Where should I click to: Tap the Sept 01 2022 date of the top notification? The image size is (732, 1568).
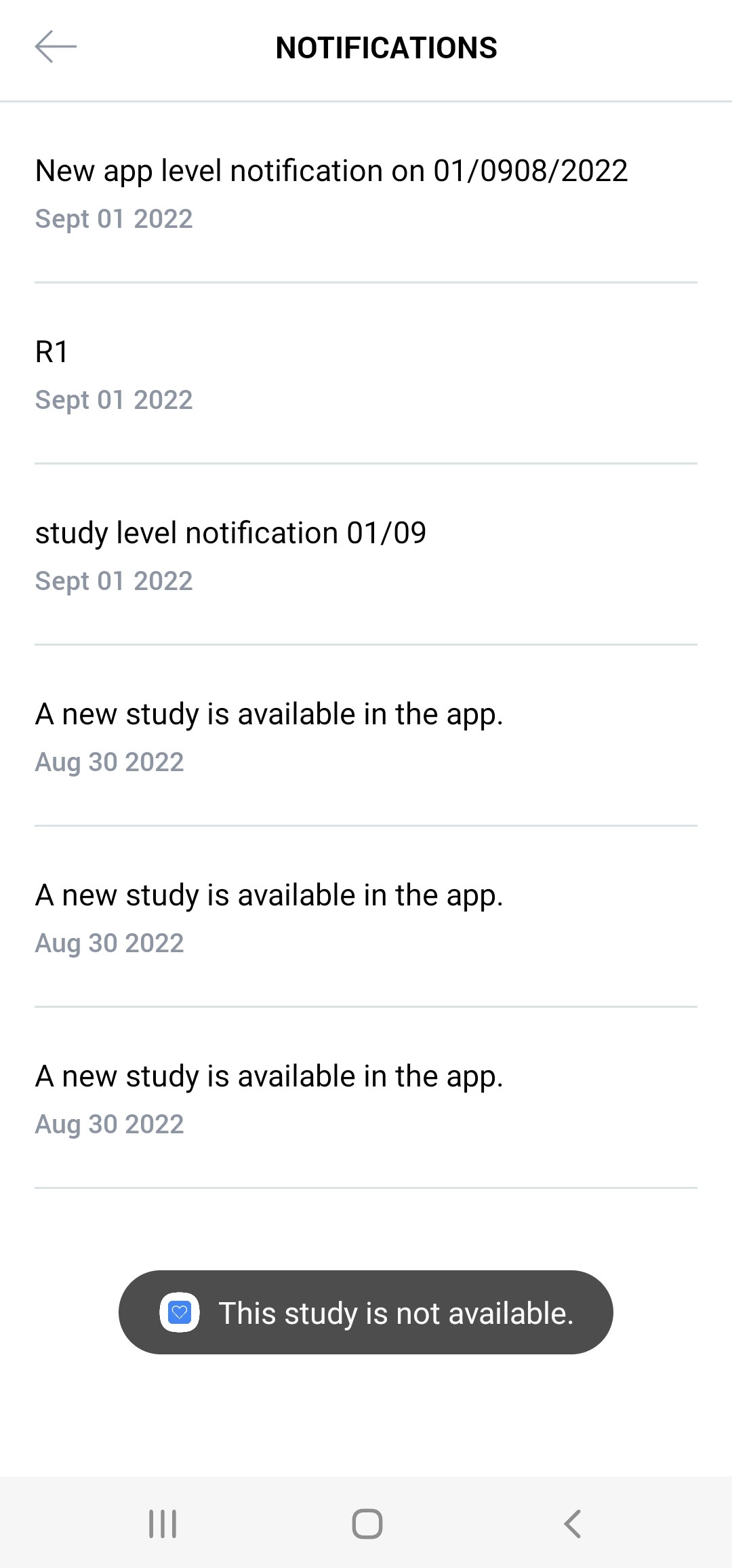tap(114, 218)
